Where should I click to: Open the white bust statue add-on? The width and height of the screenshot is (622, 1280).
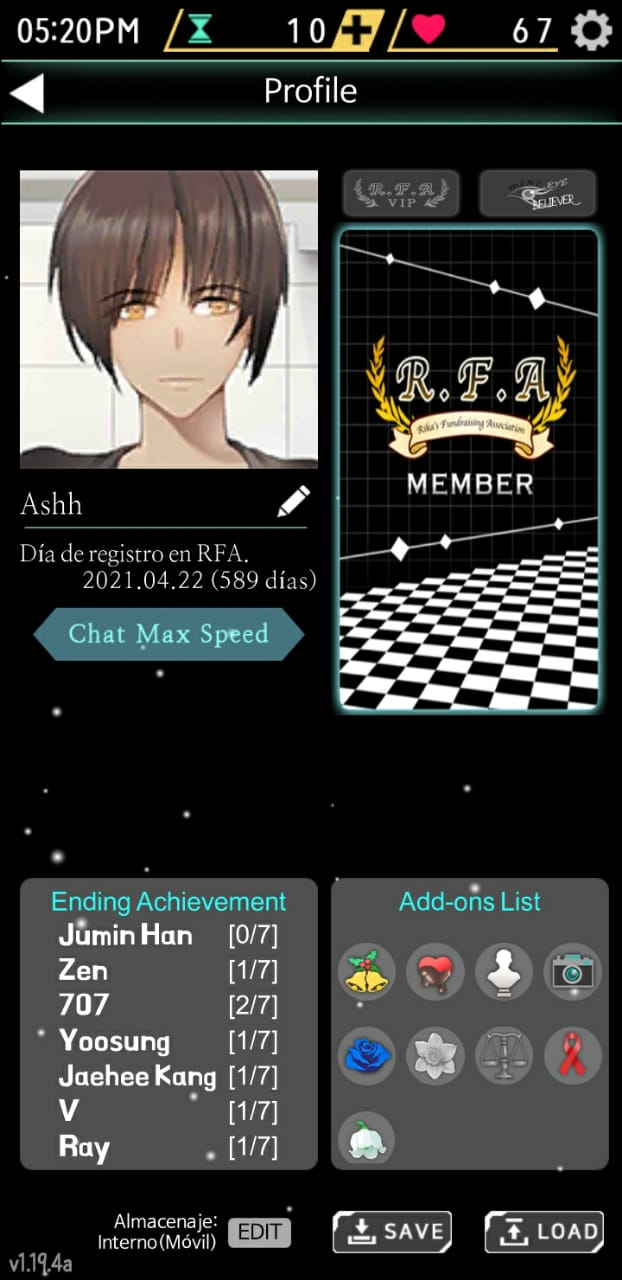504,972
